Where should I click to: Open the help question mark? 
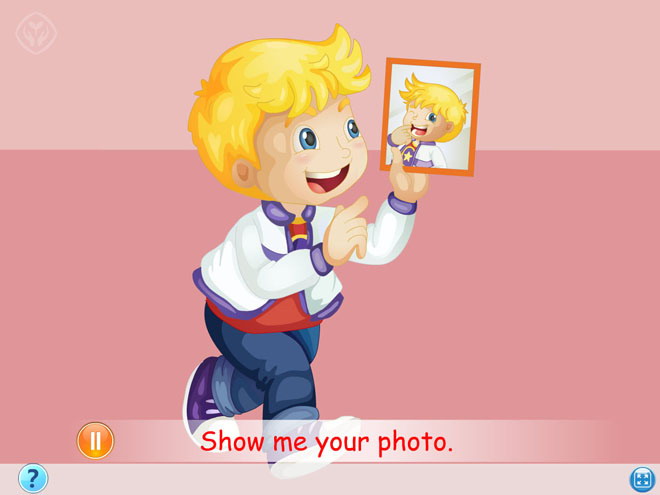tap(32, 478)
